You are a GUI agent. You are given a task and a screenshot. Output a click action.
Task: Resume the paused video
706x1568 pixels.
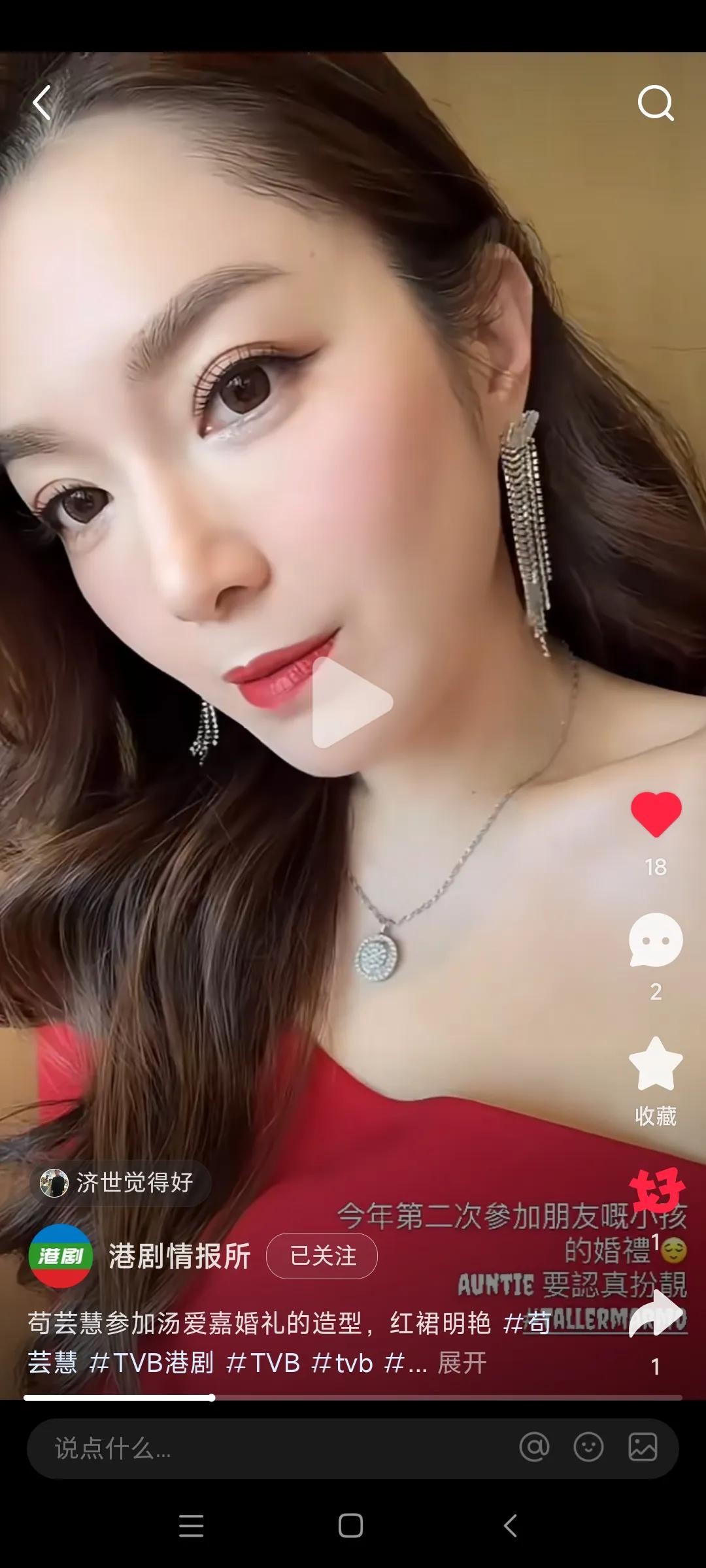352,702
